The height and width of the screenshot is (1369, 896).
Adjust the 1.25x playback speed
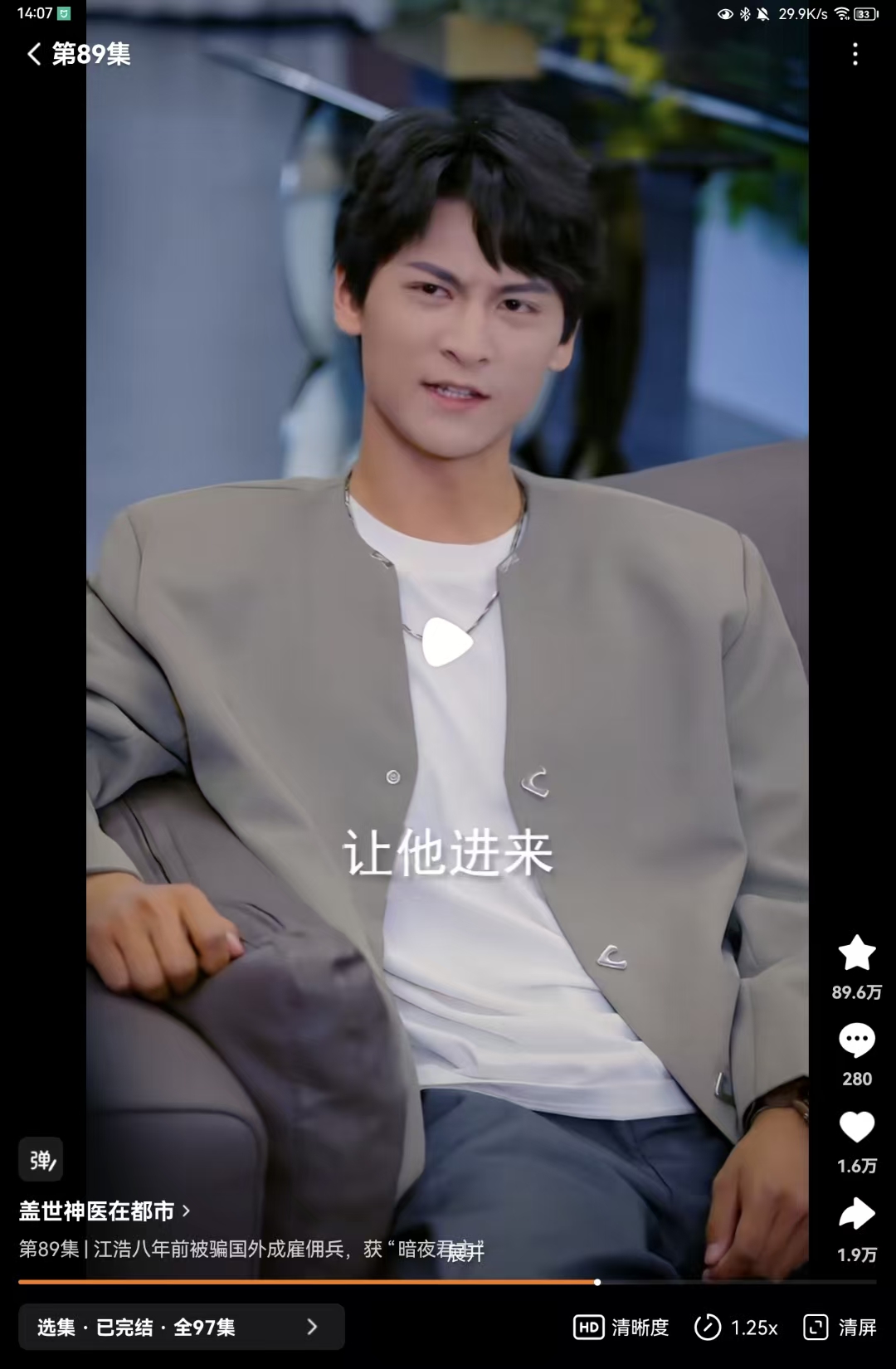(x=736, y=1328)
